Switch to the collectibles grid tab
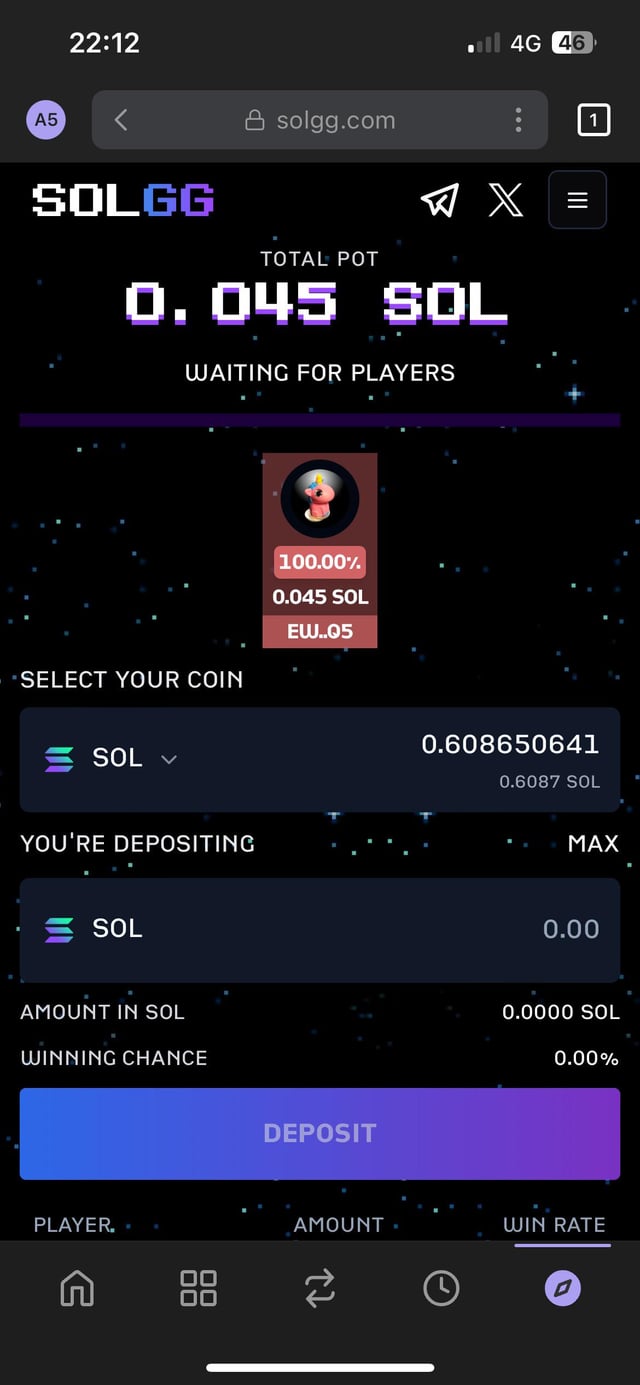 tap(198, 1288)
